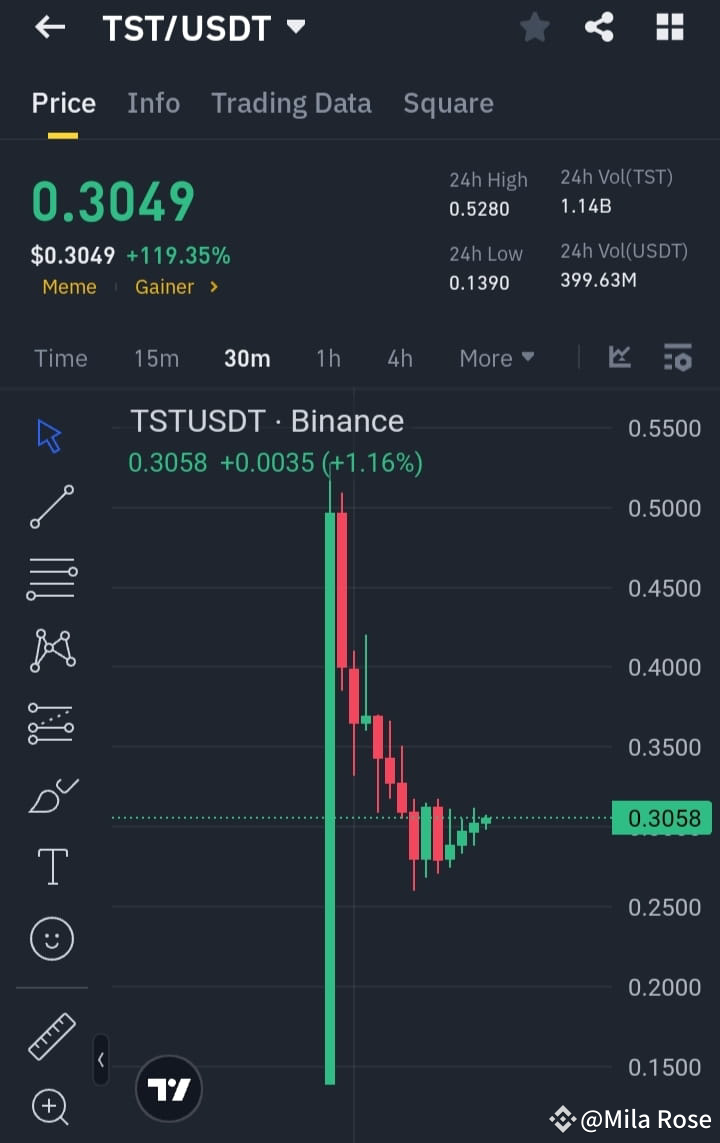Open the horizontal lines drawing tool

[51, 578]
